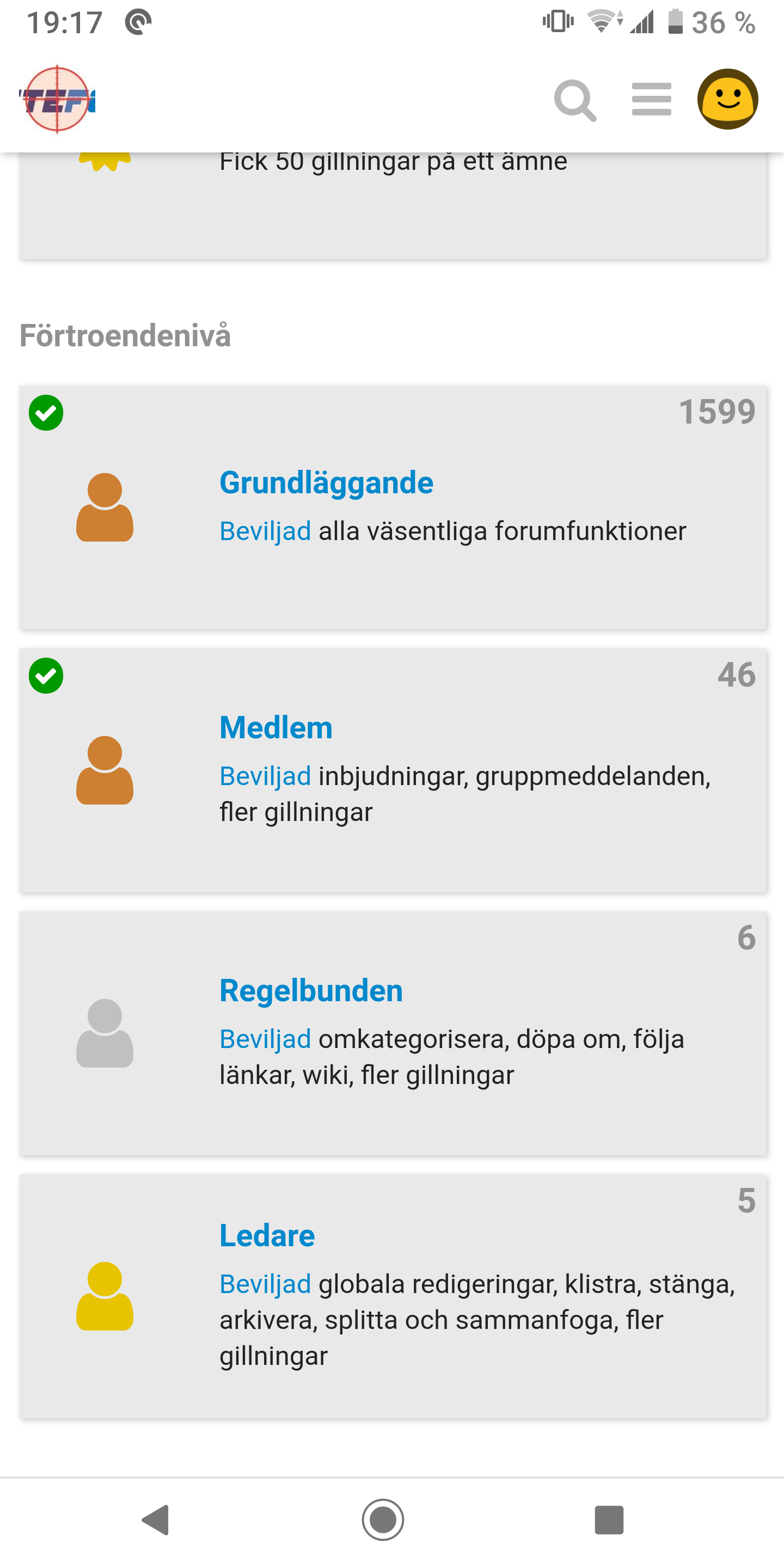Open the Ledare trust level page
The width and height of the screenshot is (784, 1568).
[x=267, y=1236]
